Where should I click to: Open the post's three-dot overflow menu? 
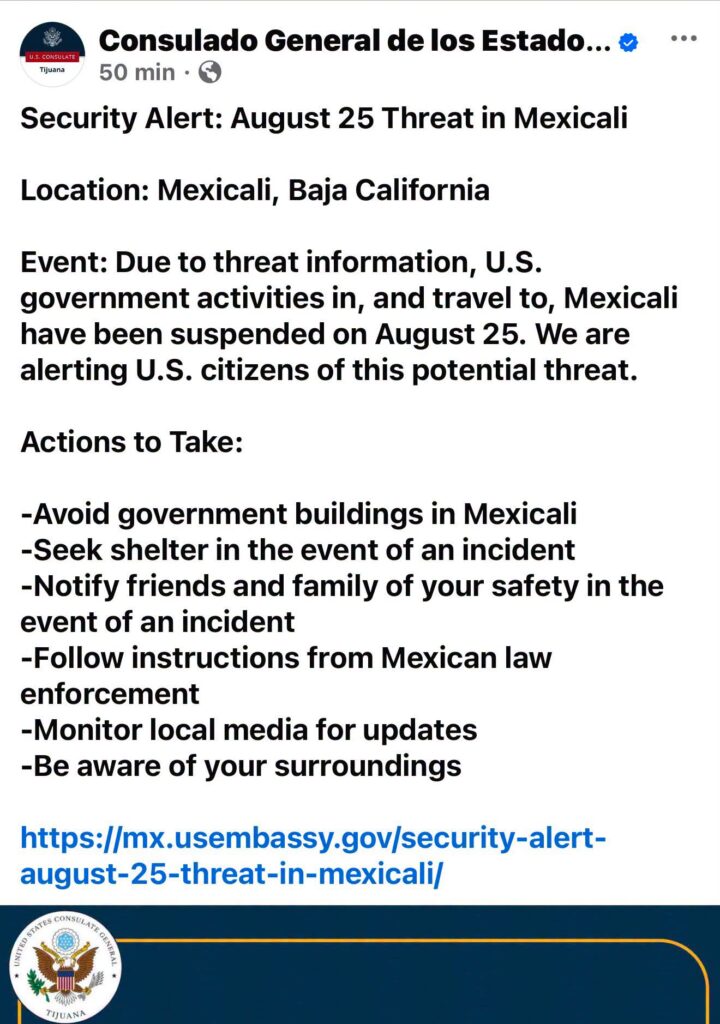coord(683,39)
